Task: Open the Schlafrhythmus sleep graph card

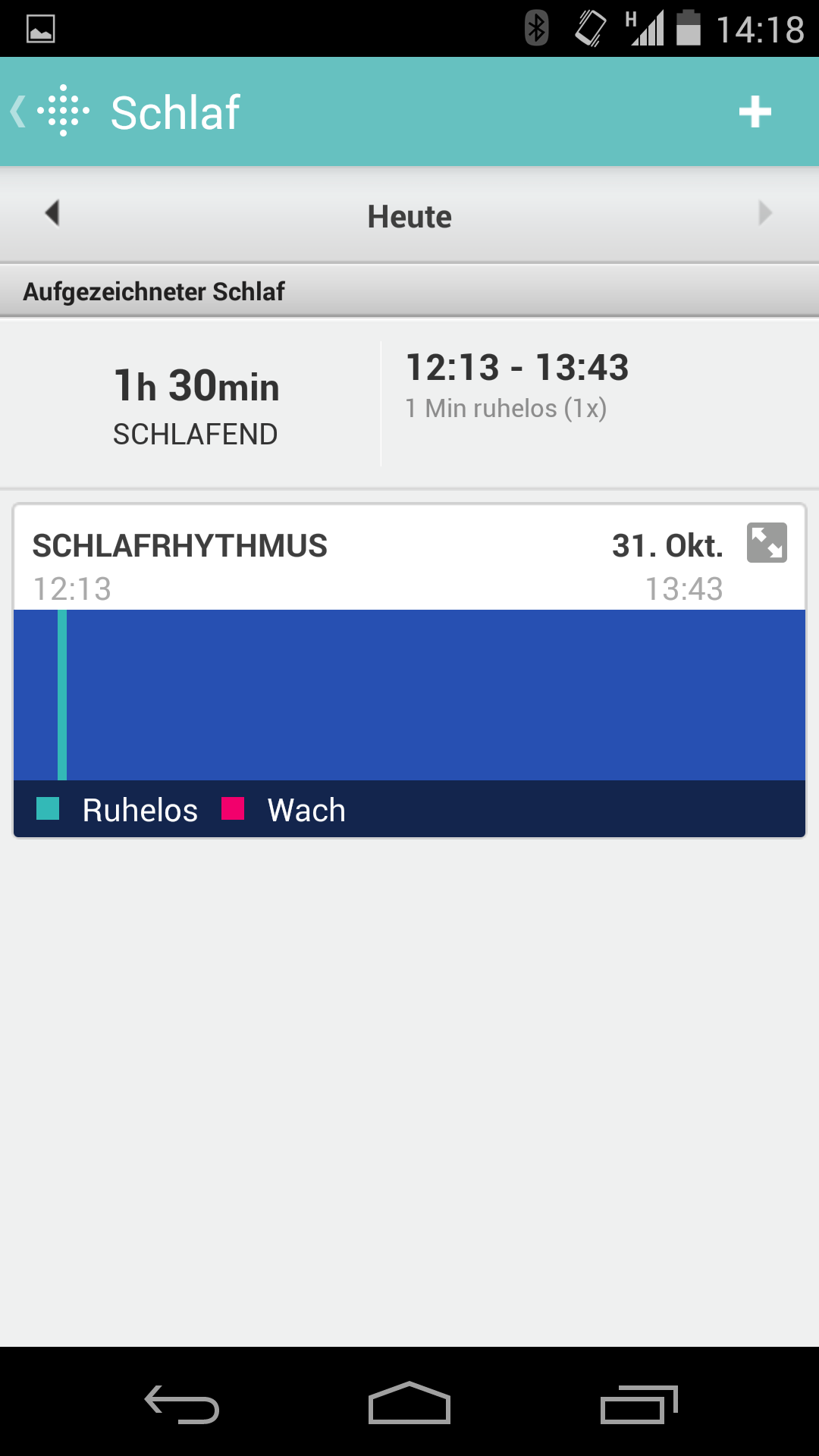Action: point(409,670)
